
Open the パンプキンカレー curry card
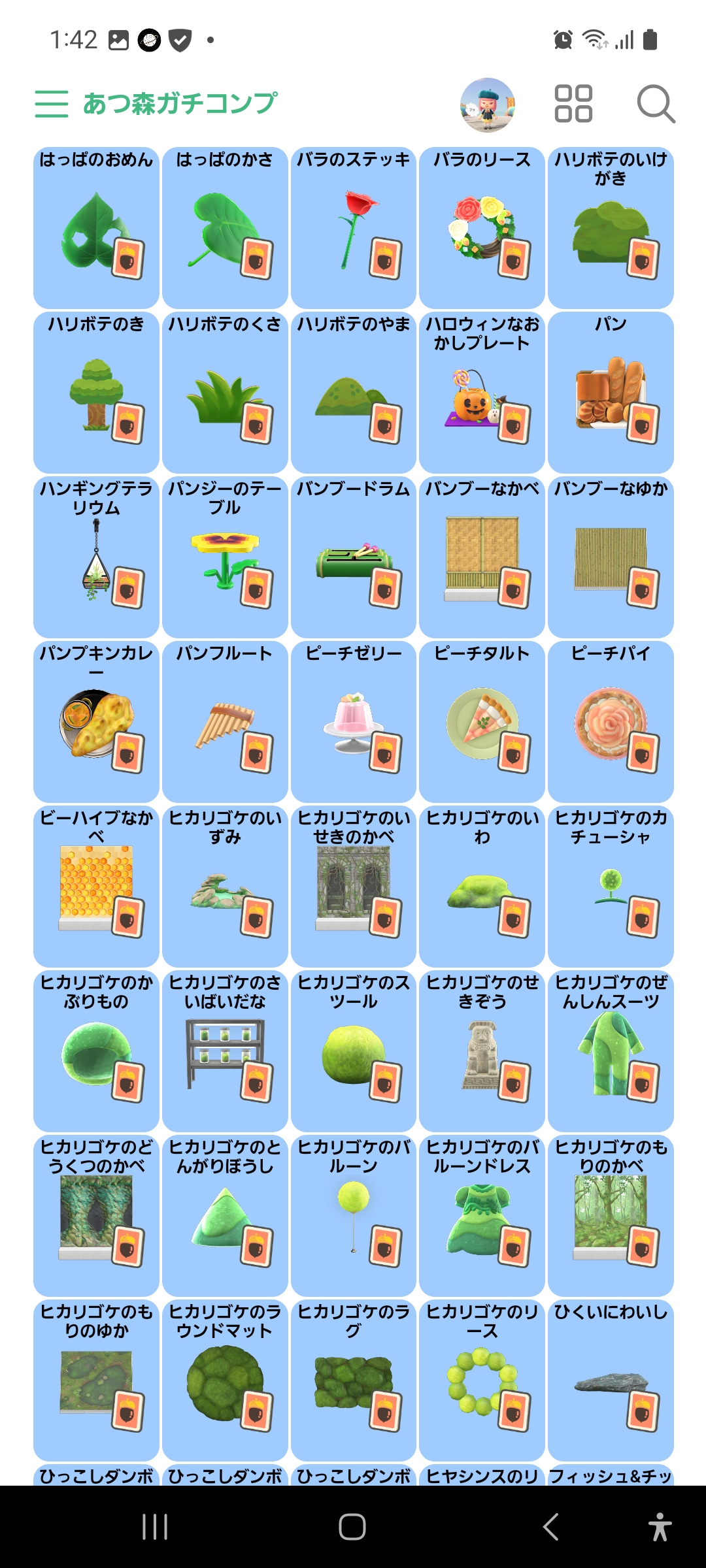pyautogui.click(x=96, y=721)
